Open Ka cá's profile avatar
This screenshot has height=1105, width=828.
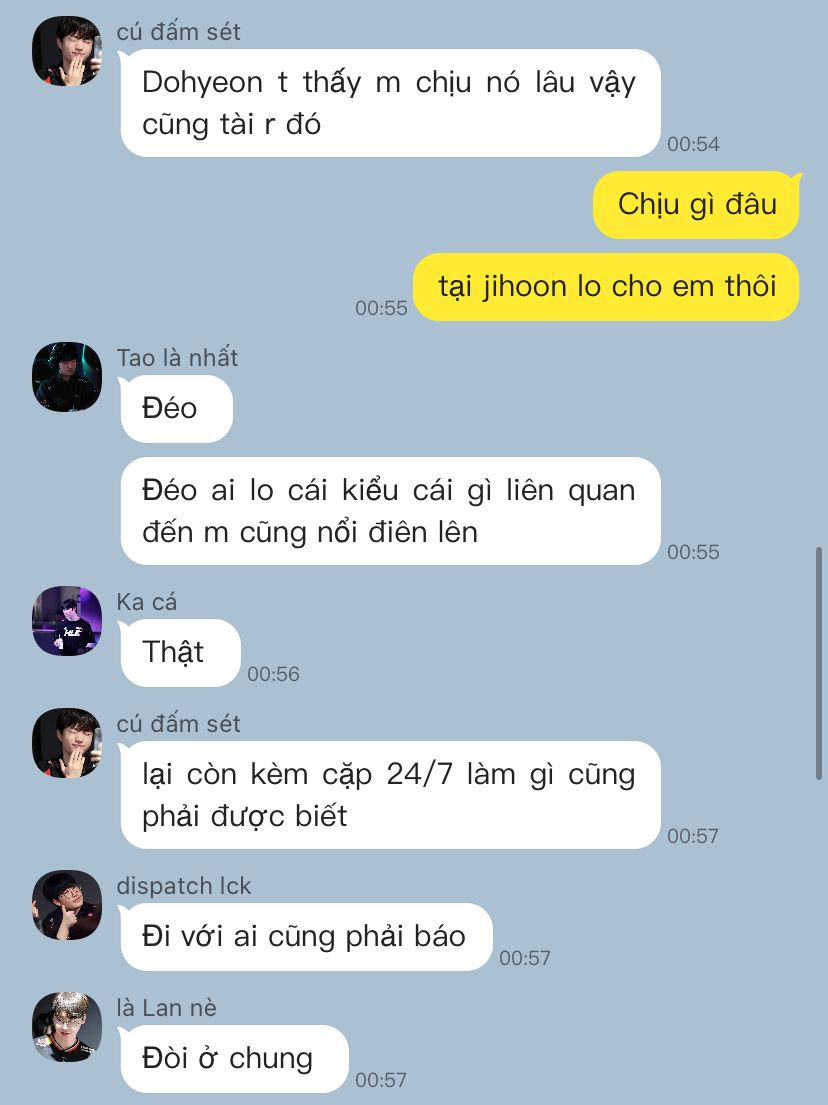[67, 621]
